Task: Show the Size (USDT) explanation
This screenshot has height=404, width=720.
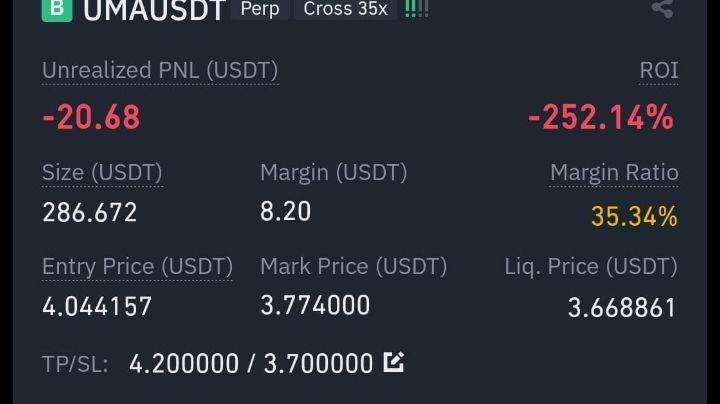Action: pyautogui.click(x=102, y=173)
